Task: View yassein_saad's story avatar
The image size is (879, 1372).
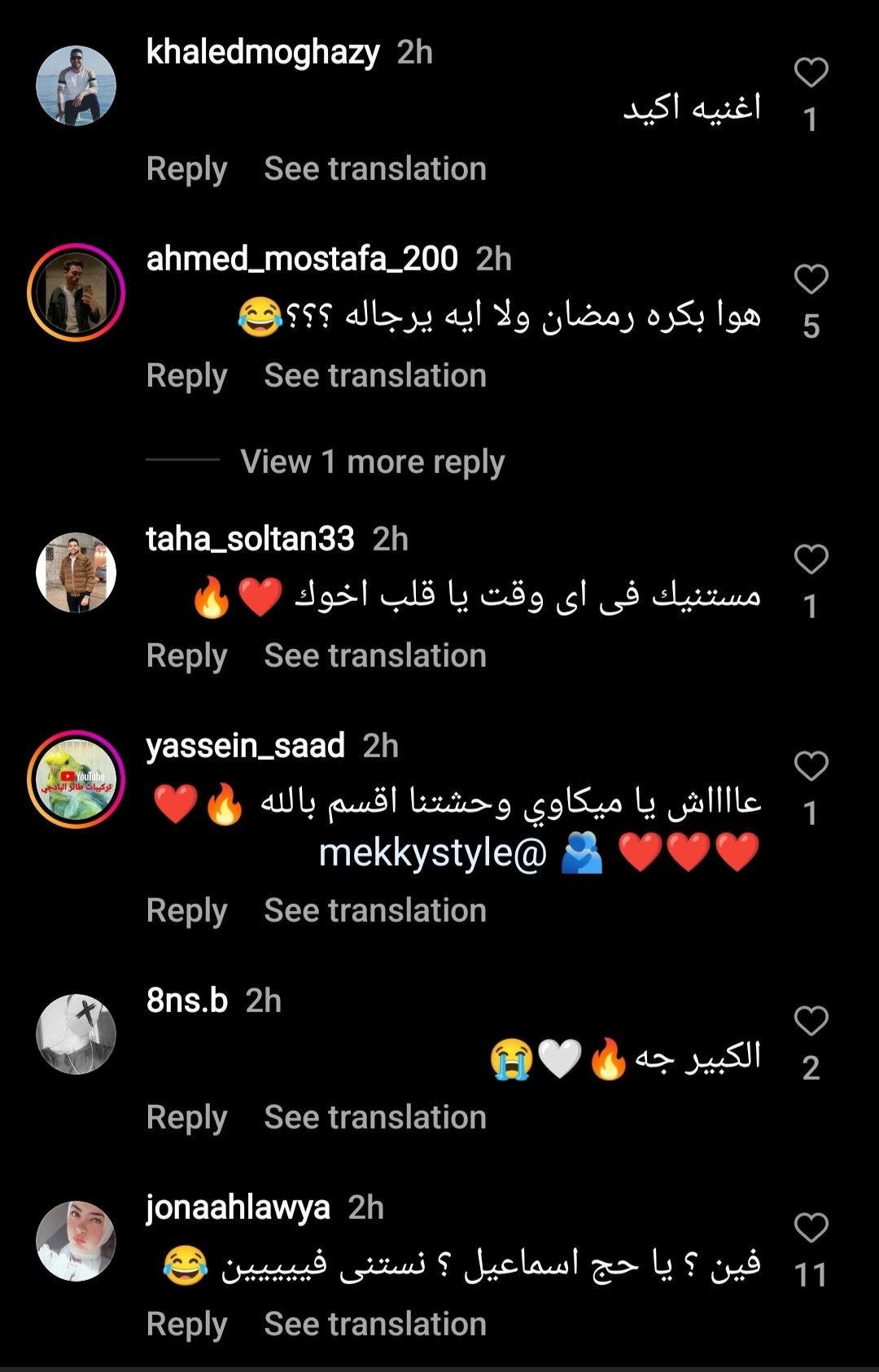Action: pos(76,779)
